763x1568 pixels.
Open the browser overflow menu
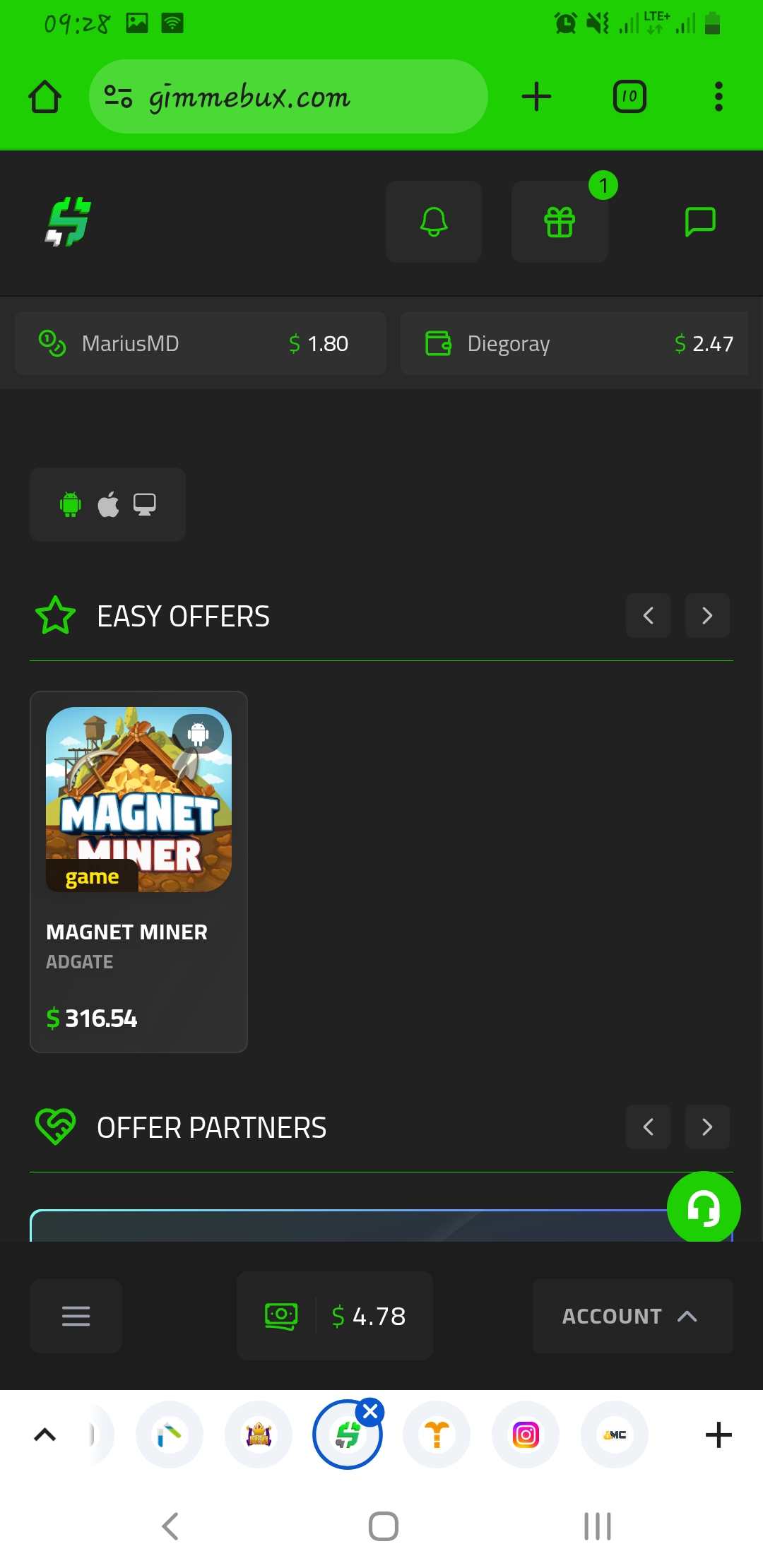(x=718, y=97)
